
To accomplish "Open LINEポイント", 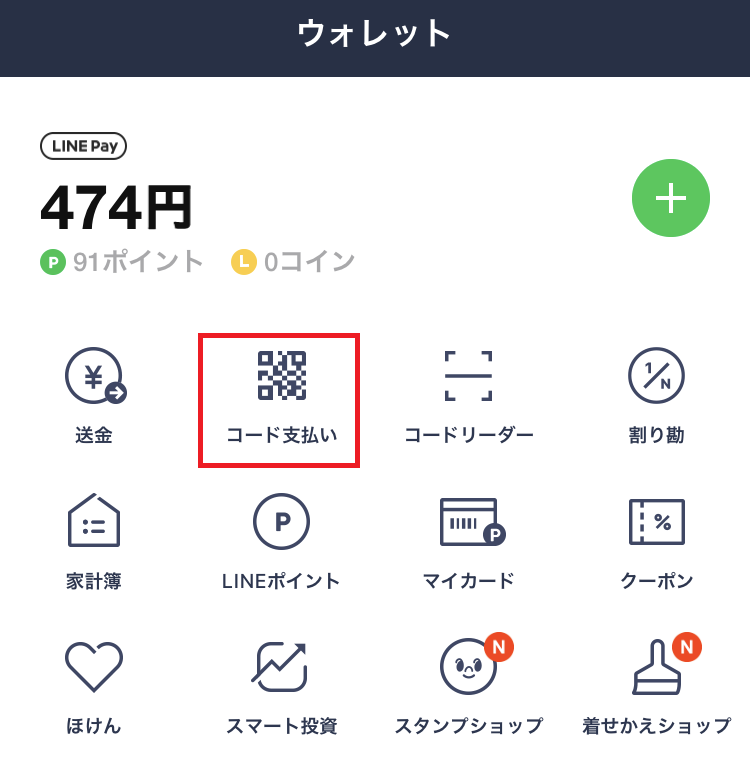I will click(281, 541).
